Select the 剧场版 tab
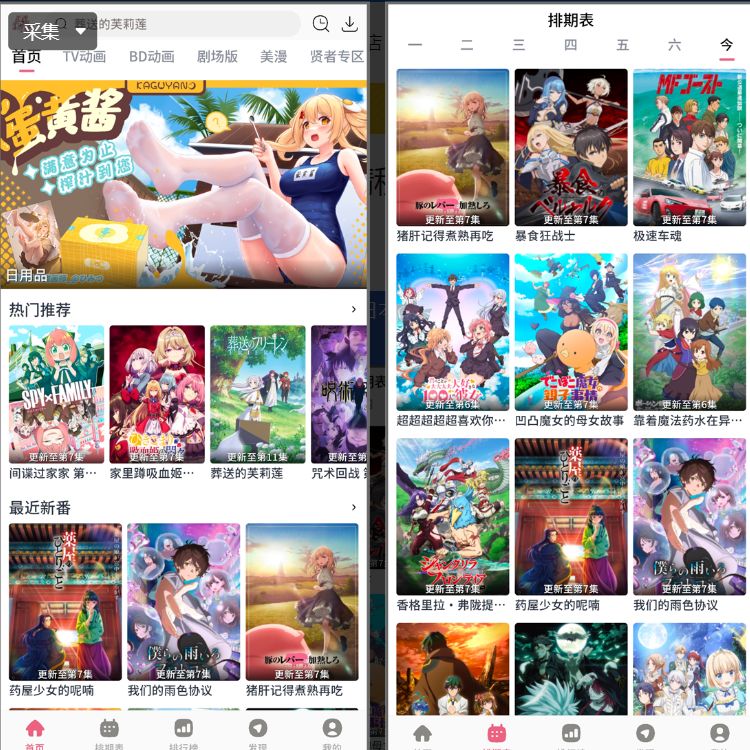 [217, 57]
